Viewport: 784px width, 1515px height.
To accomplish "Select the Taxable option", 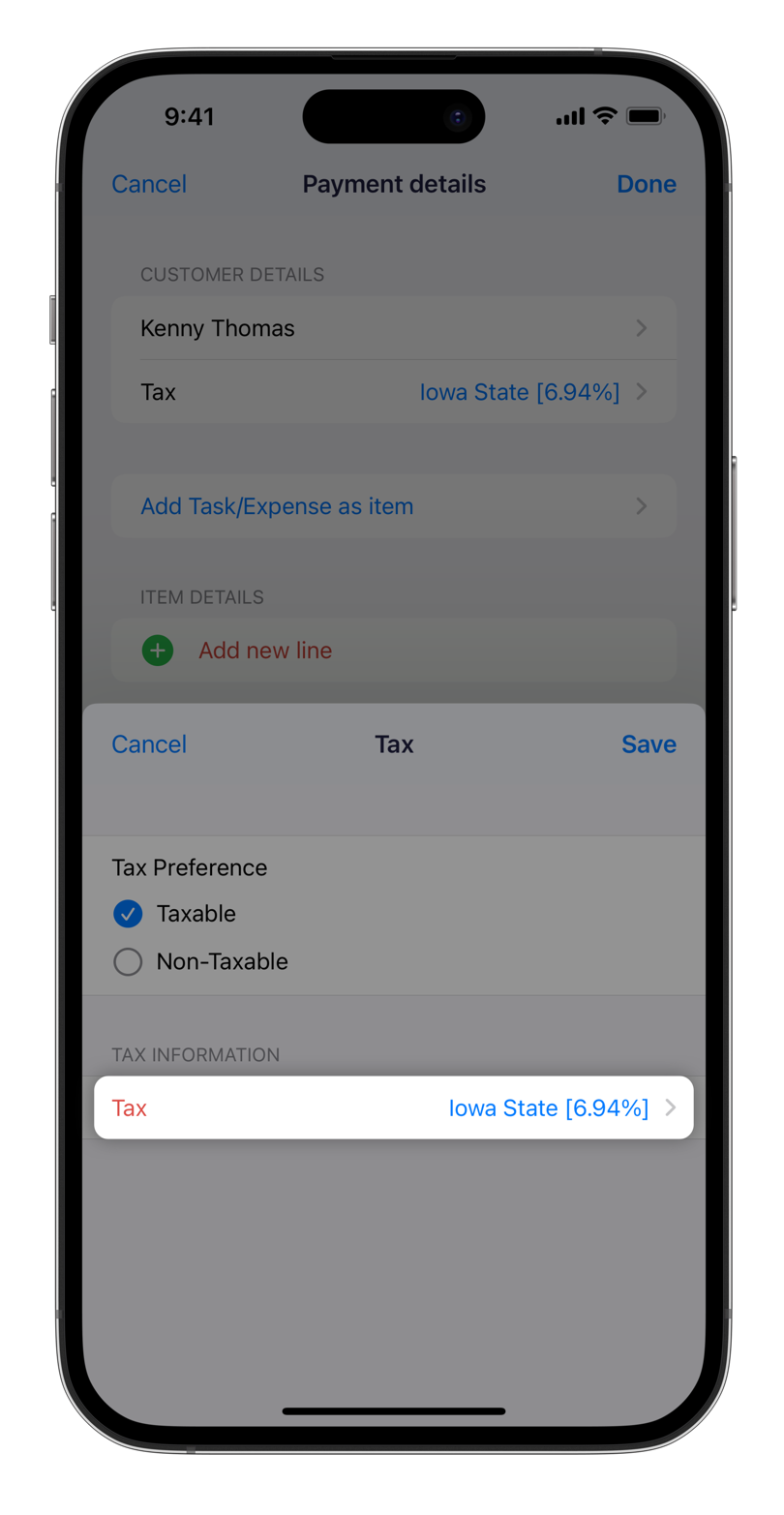I will pyautogui.click(x=128, y=914).
